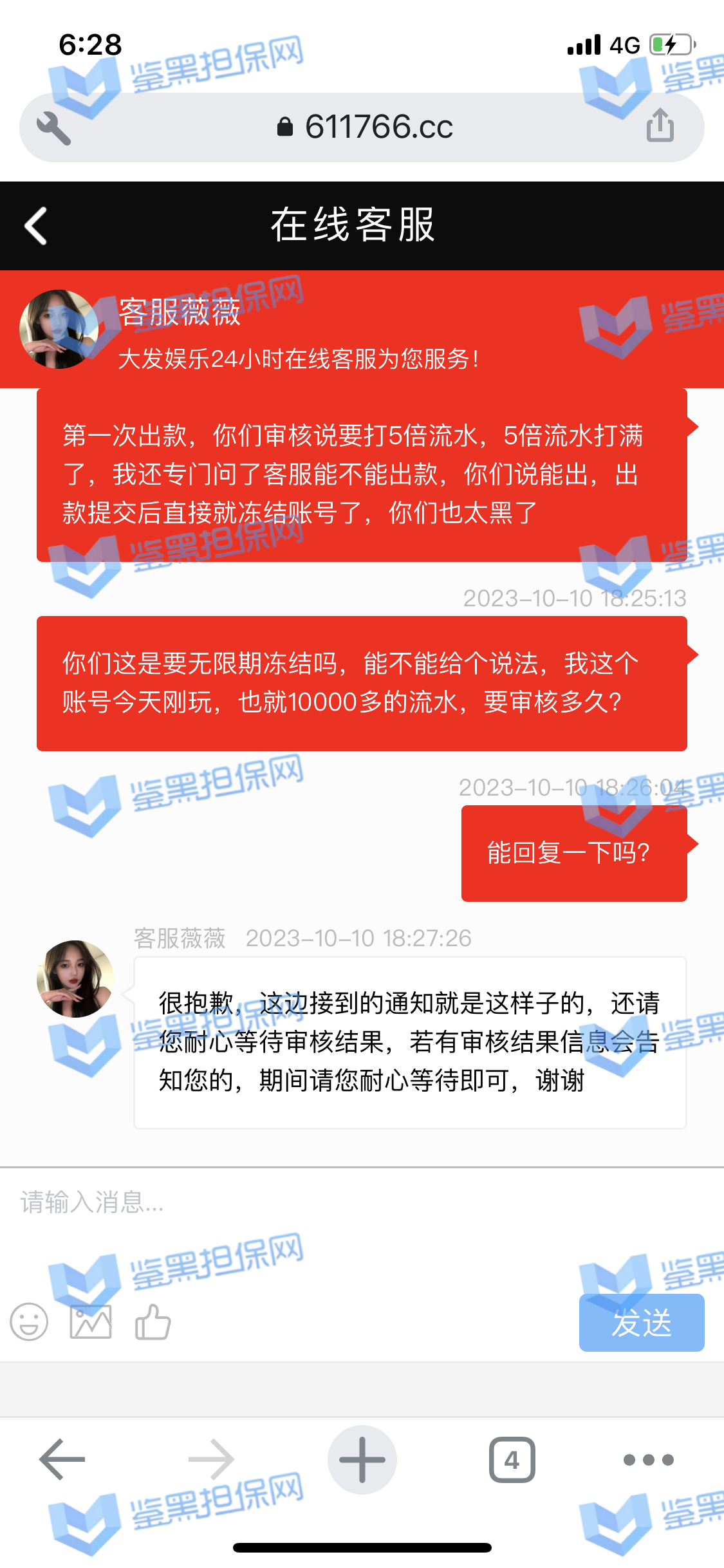Navigate back in the browser
The image size is (724, 1568).
tap(62, 1459)
